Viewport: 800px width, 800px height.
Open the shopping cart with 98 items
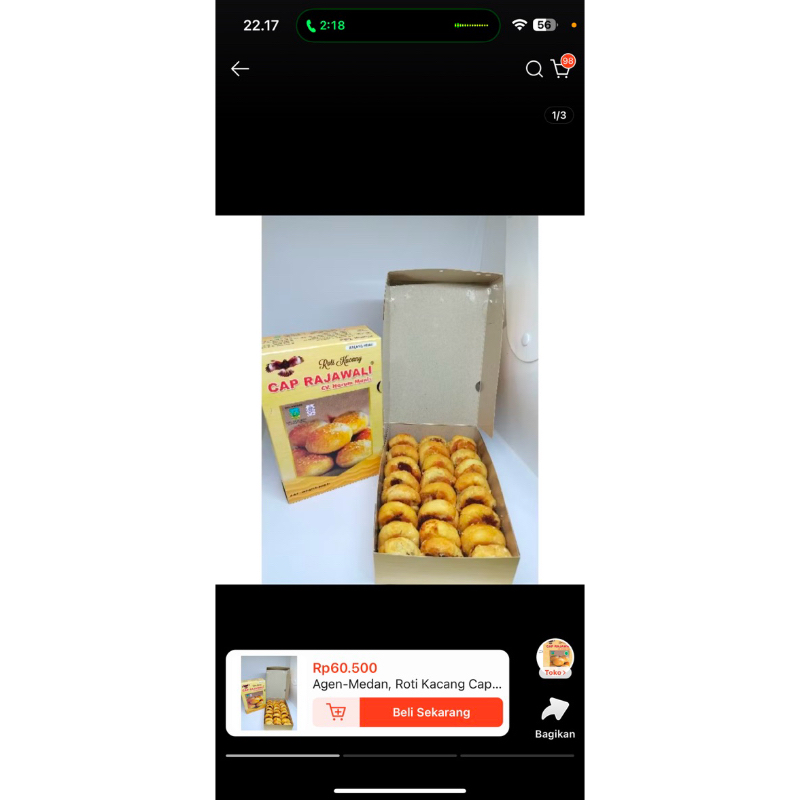tap(561, 69)
